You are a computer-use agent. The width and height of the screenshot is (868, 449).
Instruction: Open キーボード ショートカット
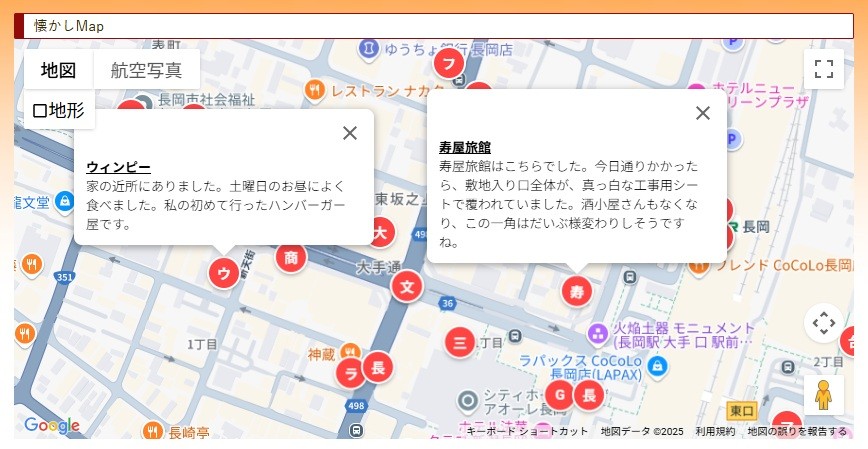pyautogui.click(x=528, y=431)
